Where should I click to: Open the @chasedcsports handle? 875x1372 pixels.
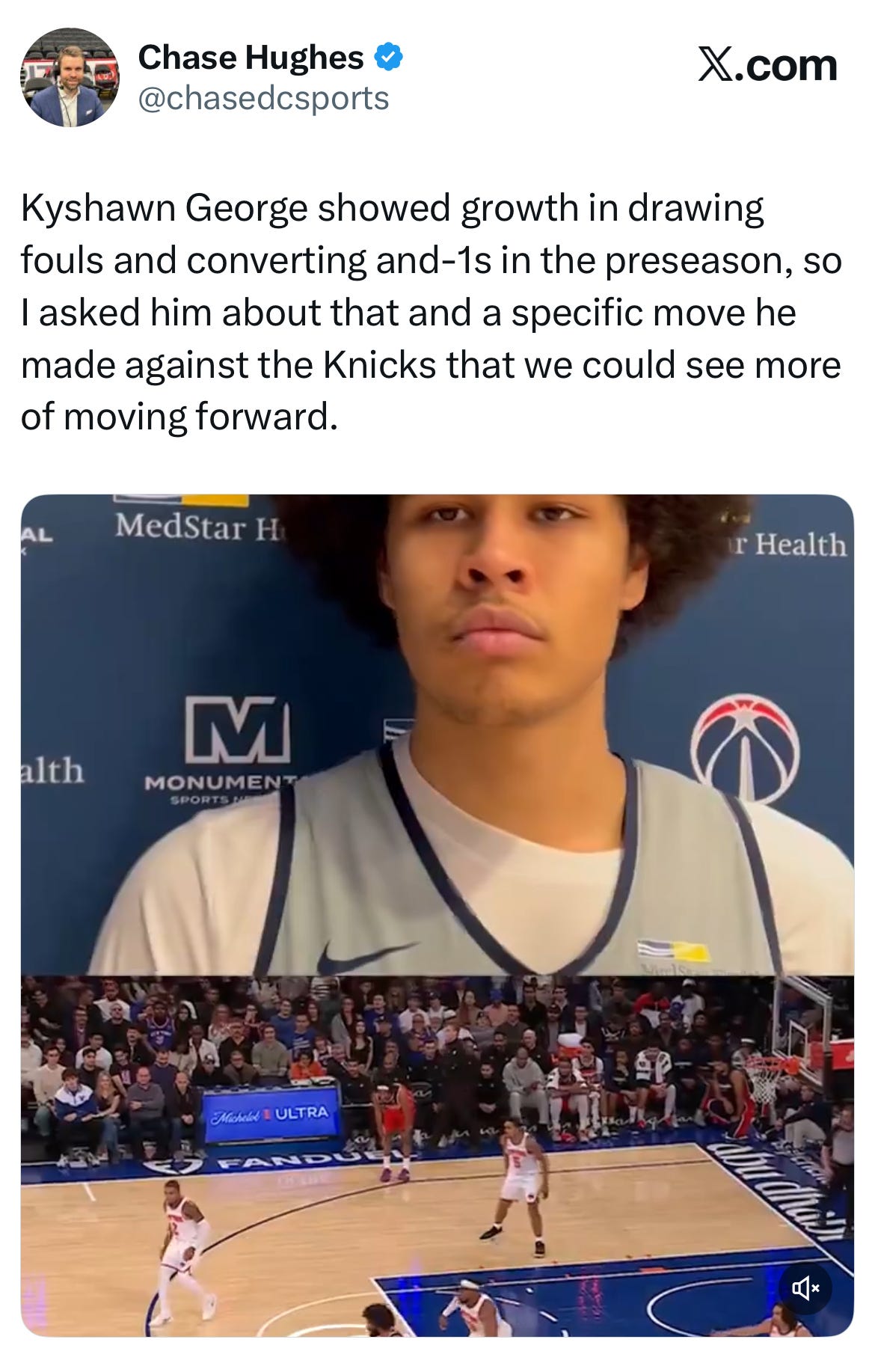(263, 98)
